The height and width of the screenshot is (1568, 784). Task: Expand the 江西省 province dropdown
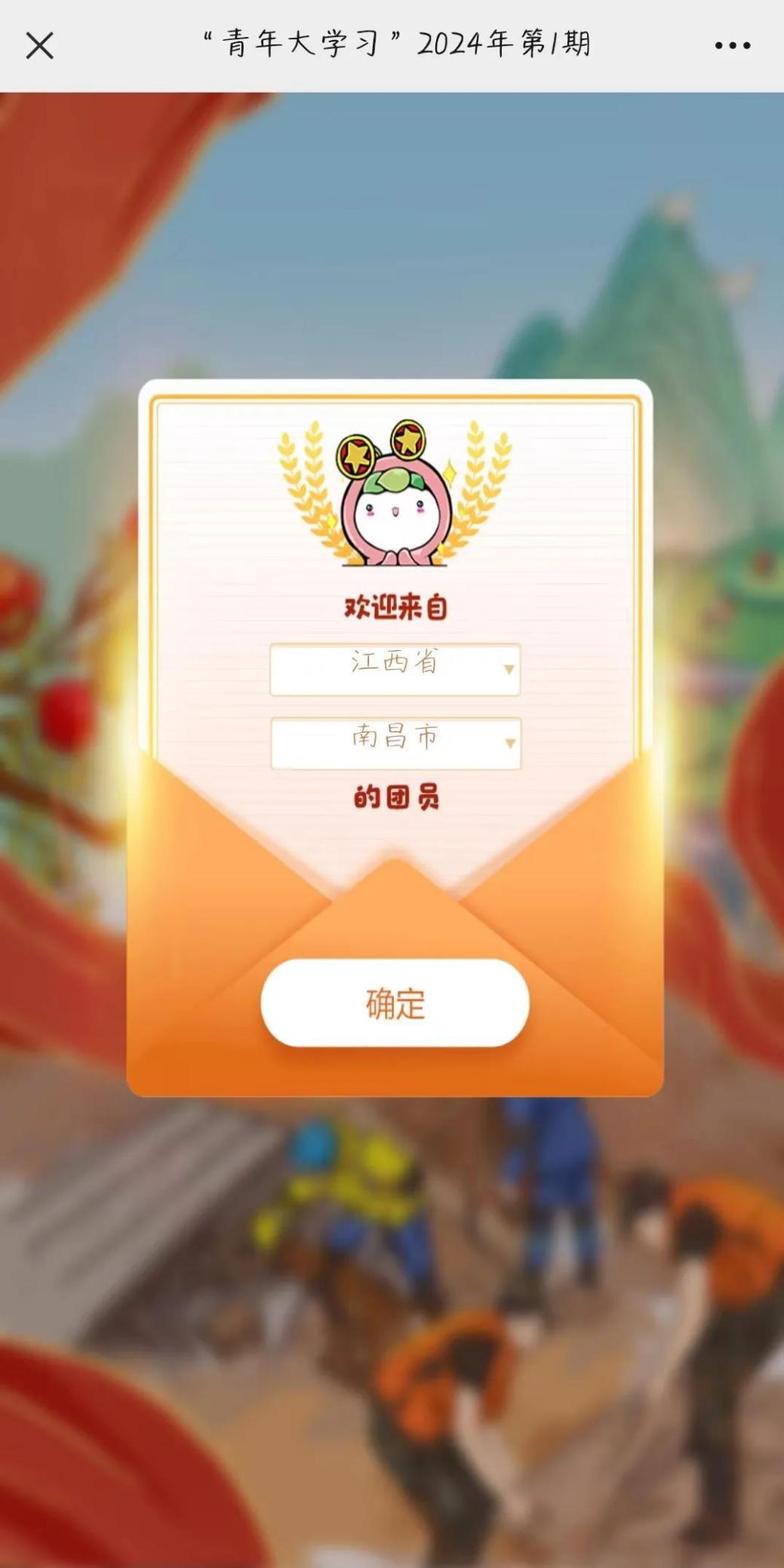point(395,669)
